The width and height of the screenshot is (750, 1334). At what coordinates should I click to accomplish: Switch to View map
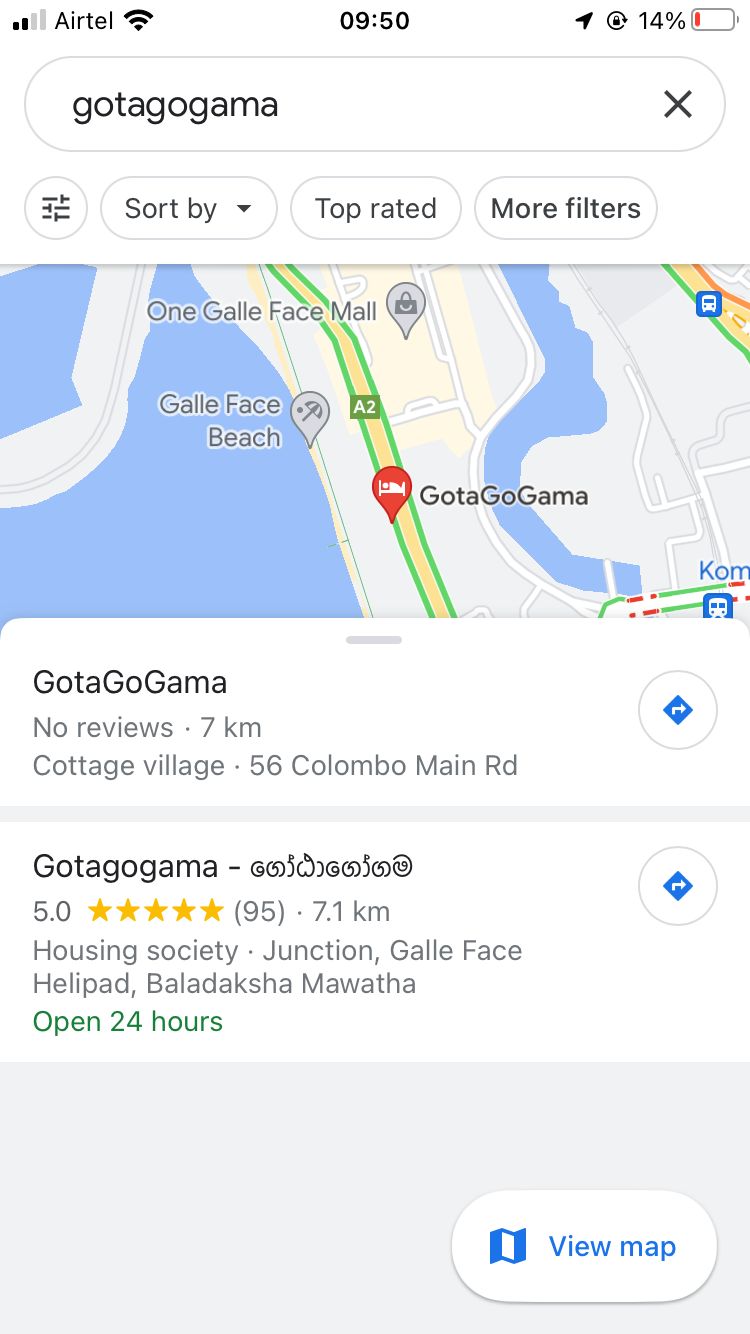click(585, 1246)
